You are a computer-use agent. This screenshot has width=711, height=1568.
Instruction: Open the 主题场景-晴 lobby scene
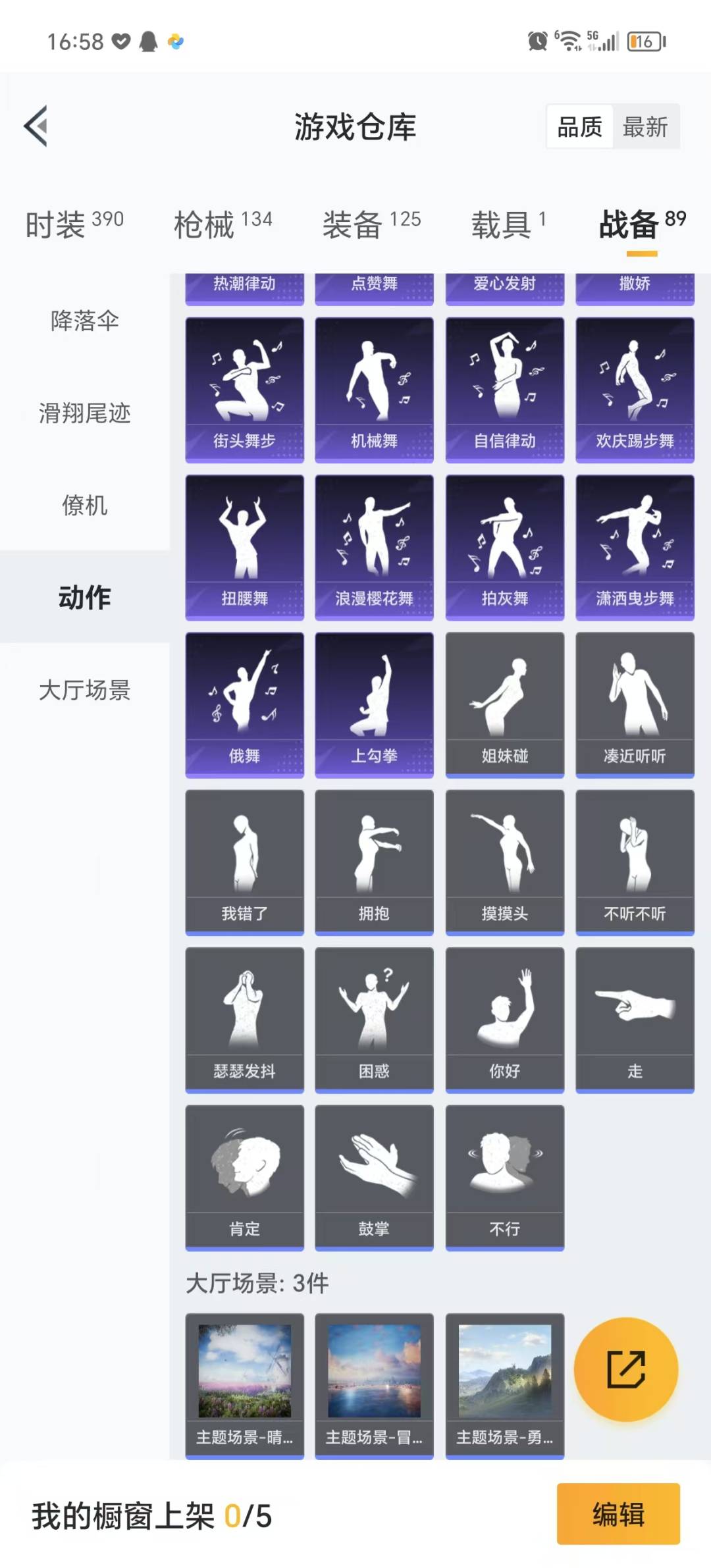coord(244,1385)
